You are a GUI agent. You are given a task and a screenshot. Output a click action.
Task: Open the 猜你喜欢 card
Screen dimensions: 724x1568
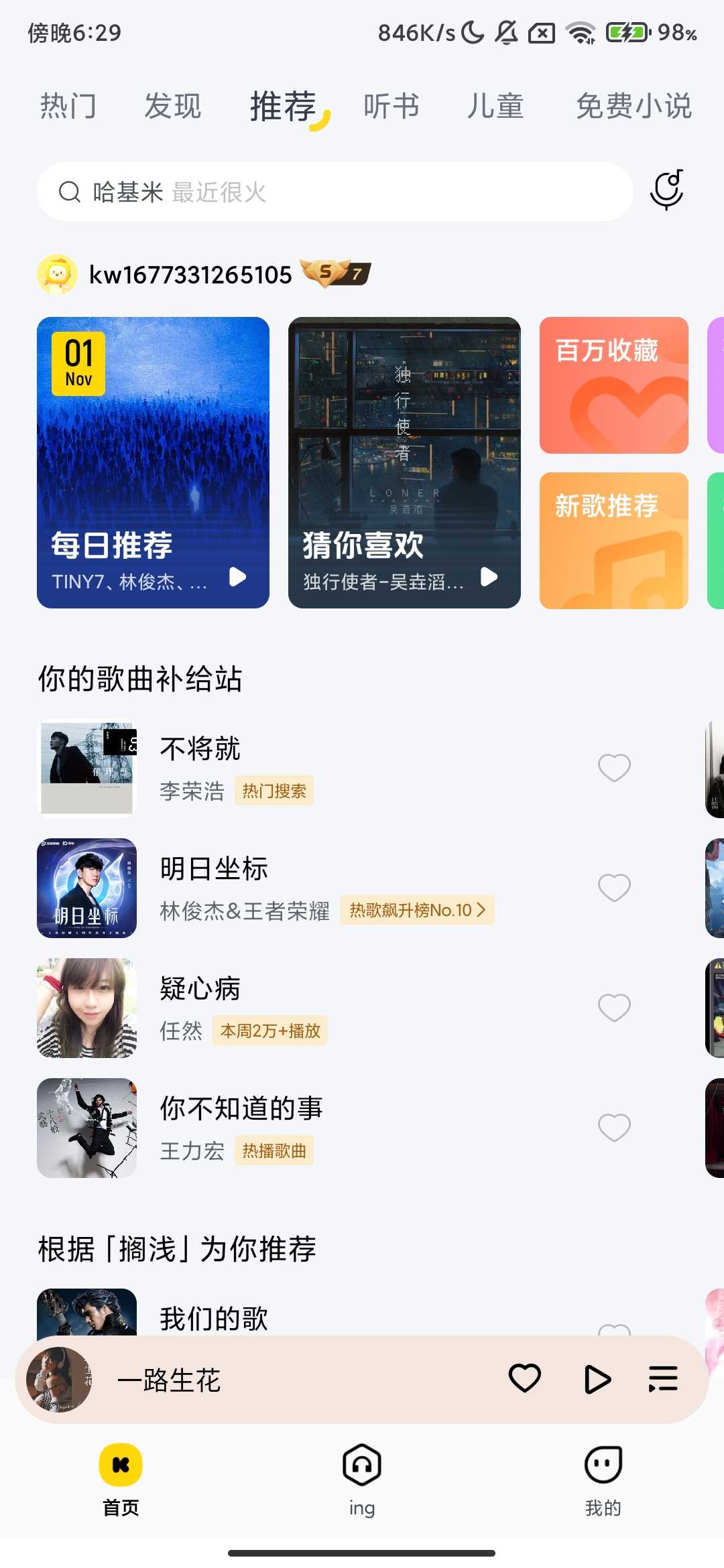(x=404, y=462)
